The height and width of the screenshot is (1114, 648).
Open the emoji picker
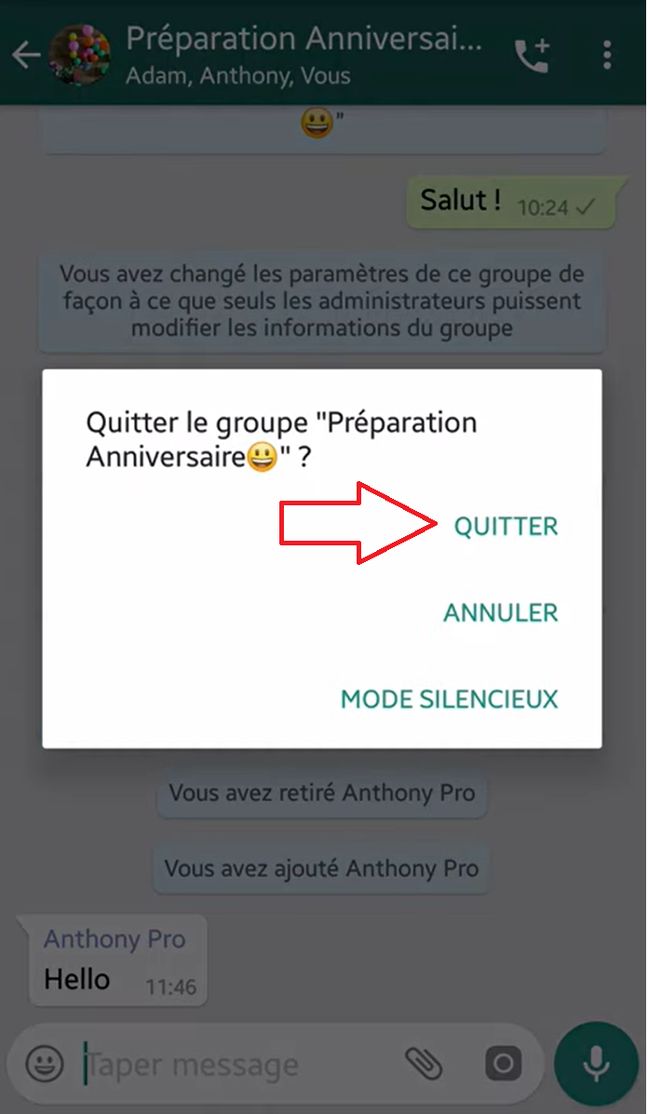[44, 1063]
